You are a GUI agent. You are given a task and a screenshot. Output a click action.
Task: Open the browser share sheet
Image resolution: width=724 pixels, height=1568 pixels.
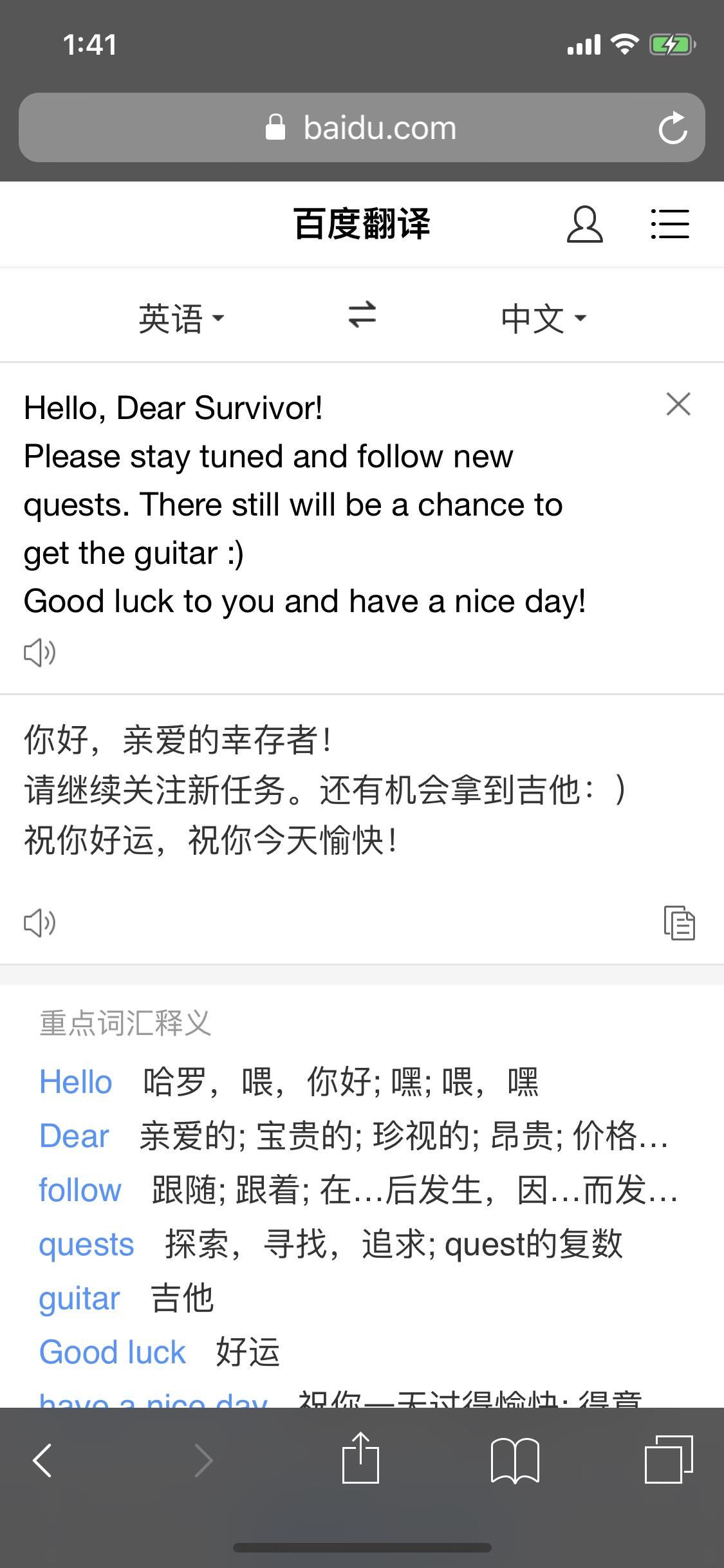point(360,1459)
